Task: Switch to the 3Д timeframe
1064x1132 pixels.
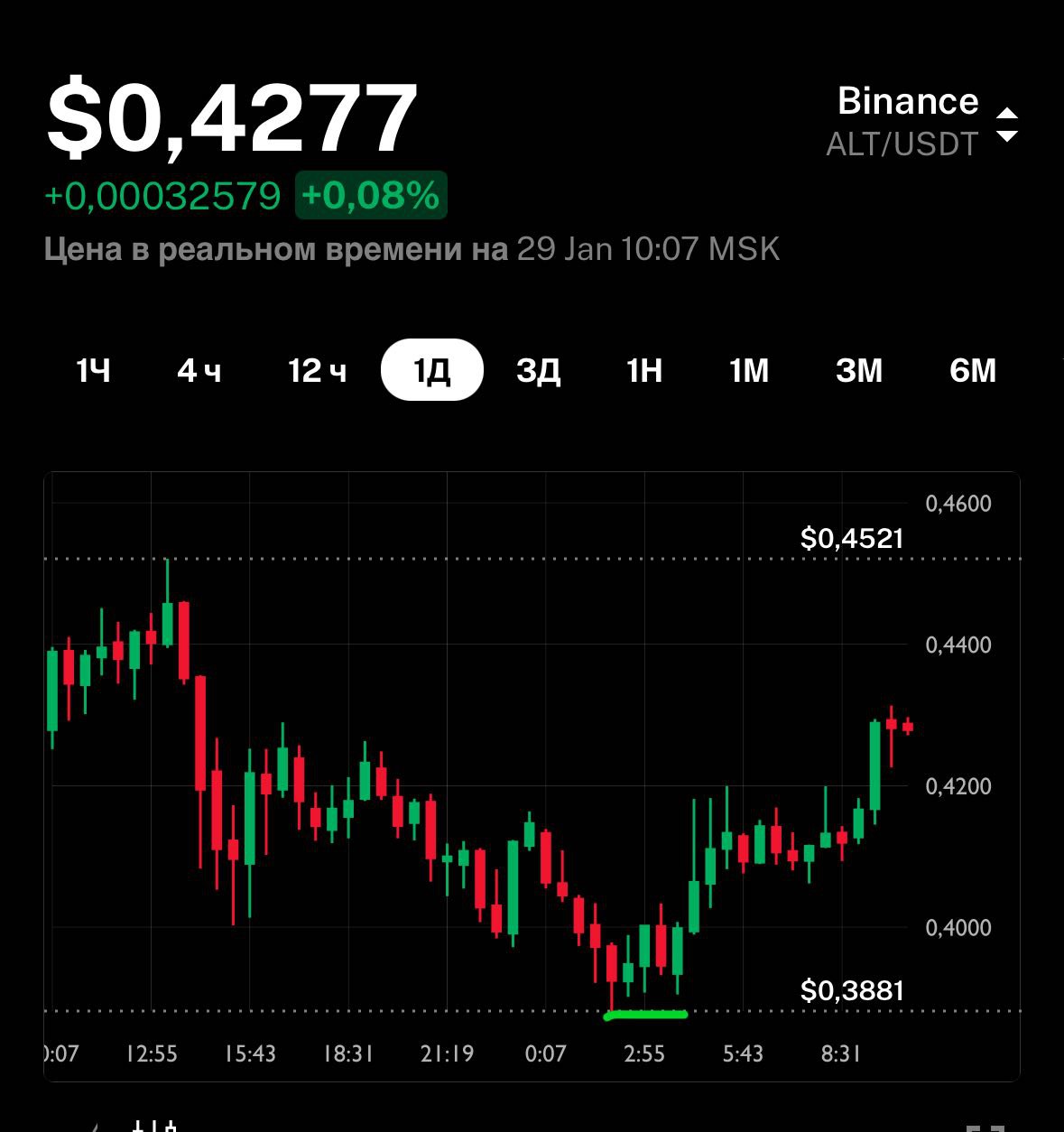Action: pyautogui.click(x=539, y=370)
